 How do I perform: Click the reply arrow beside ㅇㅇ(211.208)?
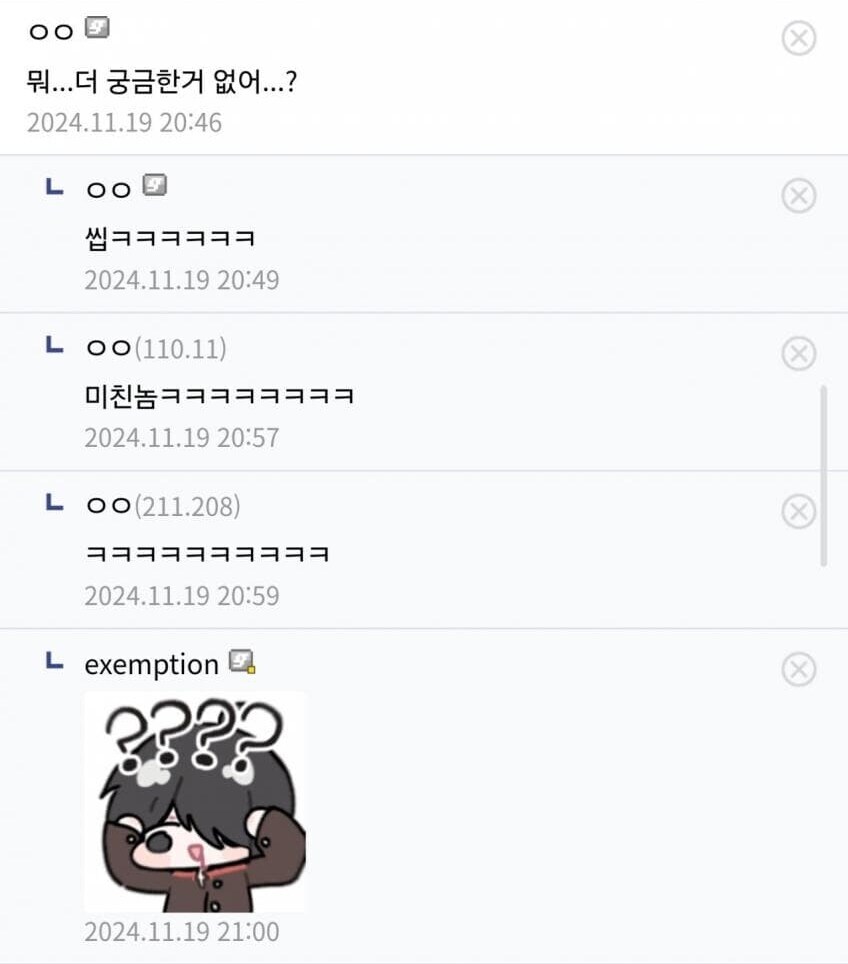click(55, 503)
